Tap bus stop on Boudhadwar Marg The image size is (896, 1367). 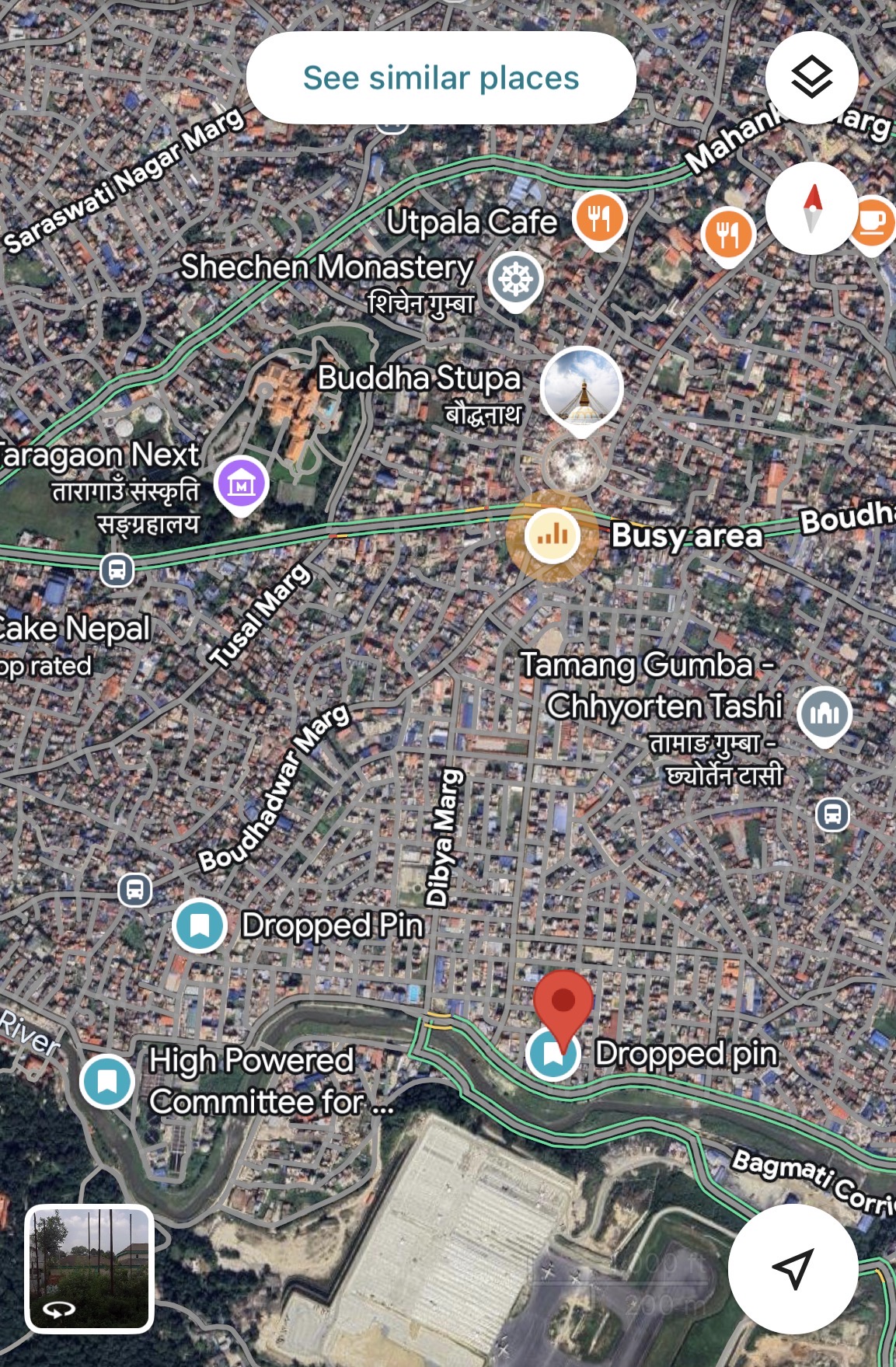pos(134,889)
